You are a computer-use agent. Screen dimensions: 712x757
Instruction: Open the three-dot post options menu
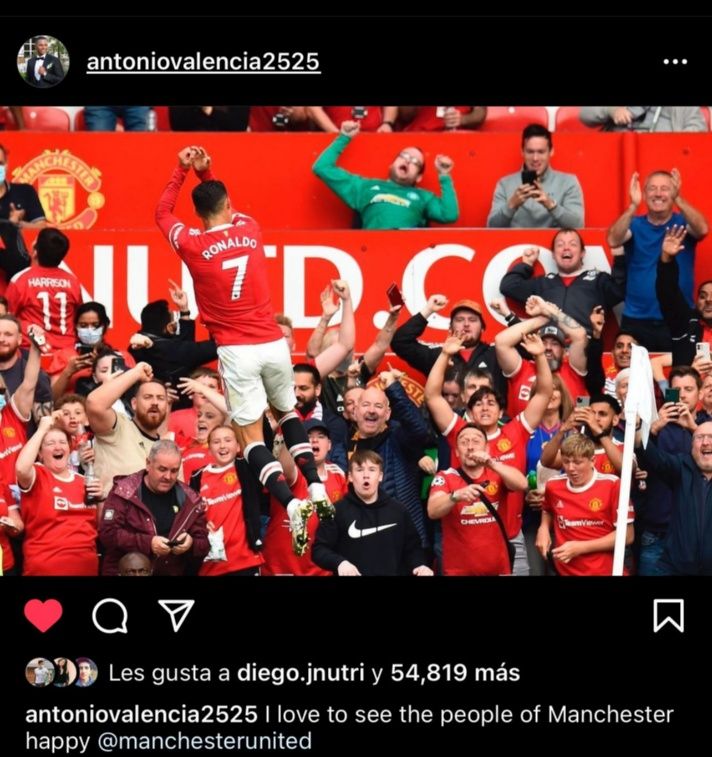(675, 62)
